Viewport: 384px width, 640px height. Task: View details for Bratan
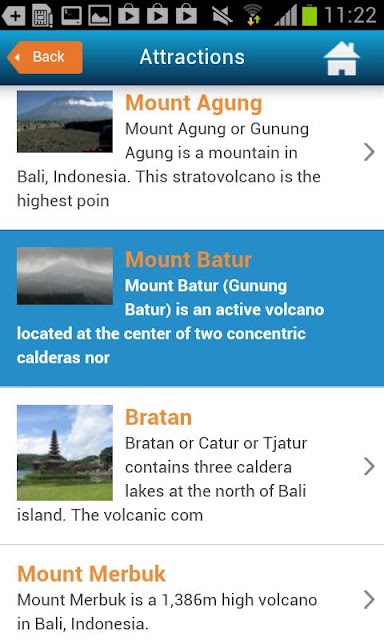click(x=192, y=466)
